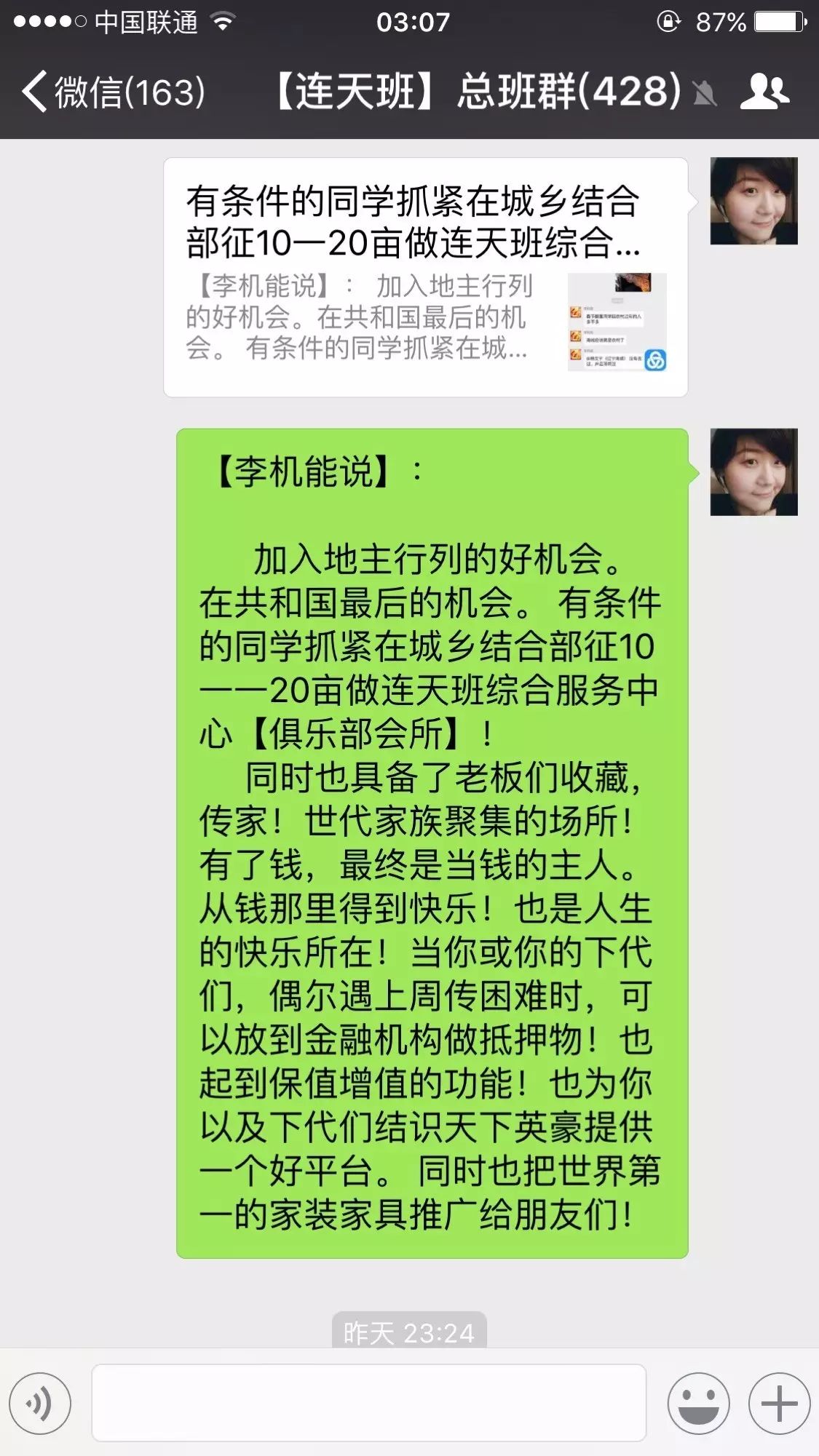This screenshot has width=819, height=1456.
Task: Switch to voice message input
Action: pos(41,1403)
